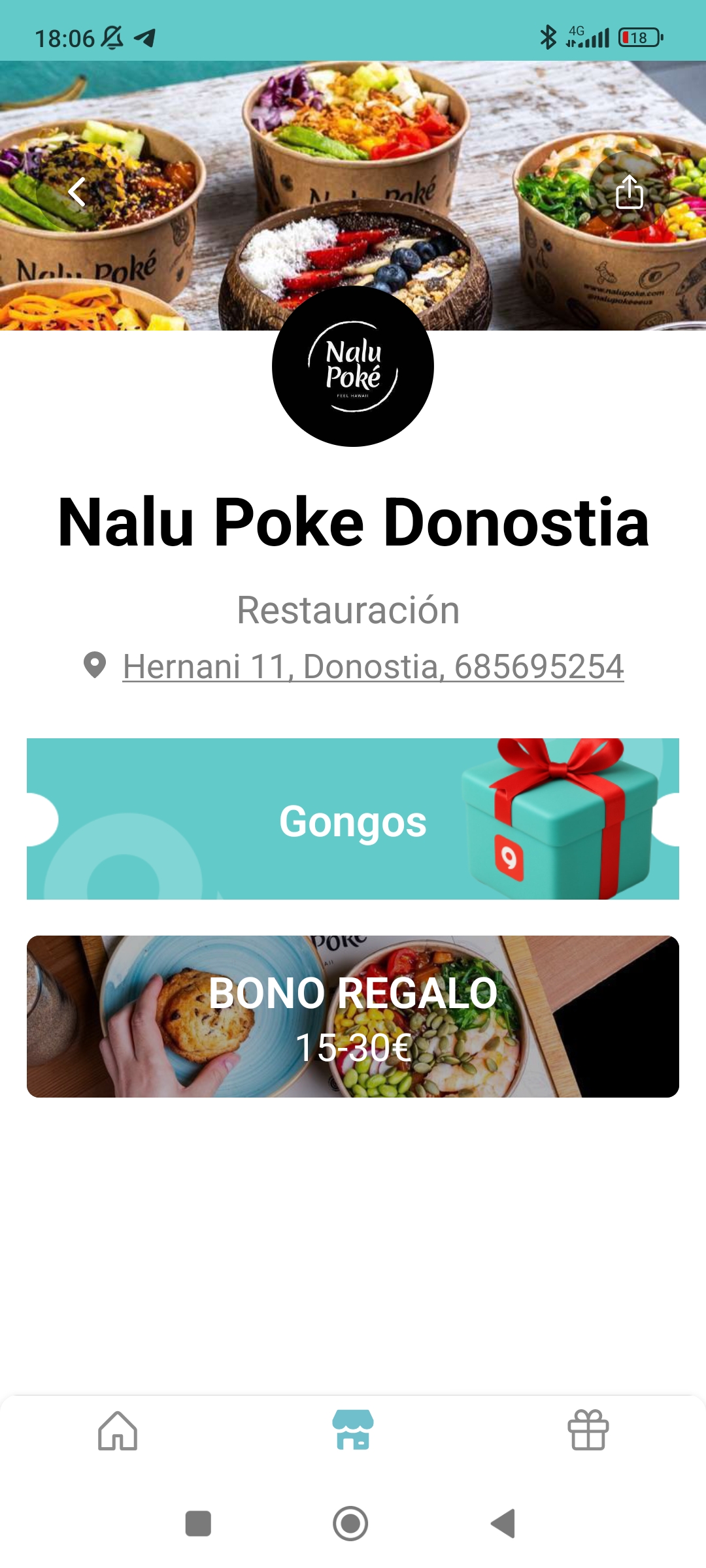Switch to the gift tab
Screen dimensions: 706x1568
click(588, 1431)
